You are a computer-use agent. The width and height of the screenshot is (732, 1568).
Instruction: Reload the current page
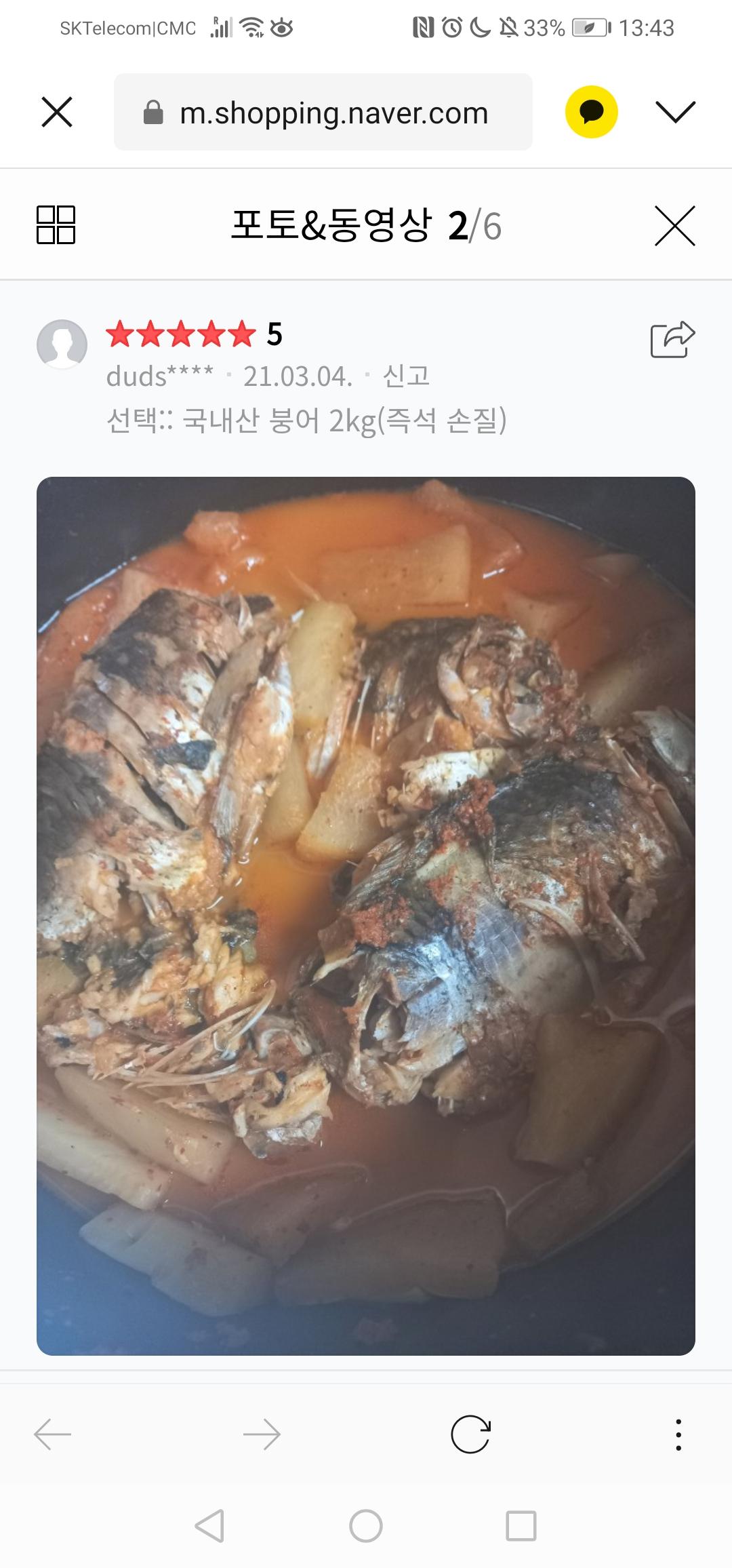(470, 1434)
